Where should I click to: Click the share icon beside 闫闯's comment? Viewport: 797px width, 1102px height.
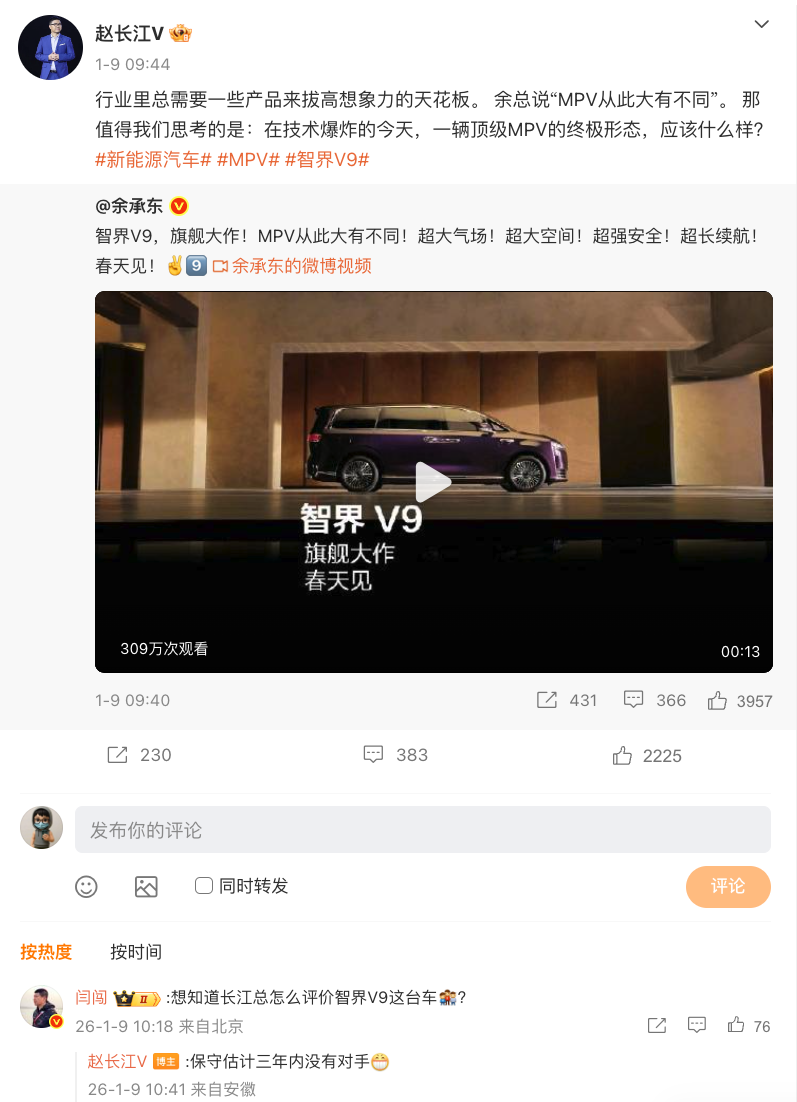point(656,1026)
